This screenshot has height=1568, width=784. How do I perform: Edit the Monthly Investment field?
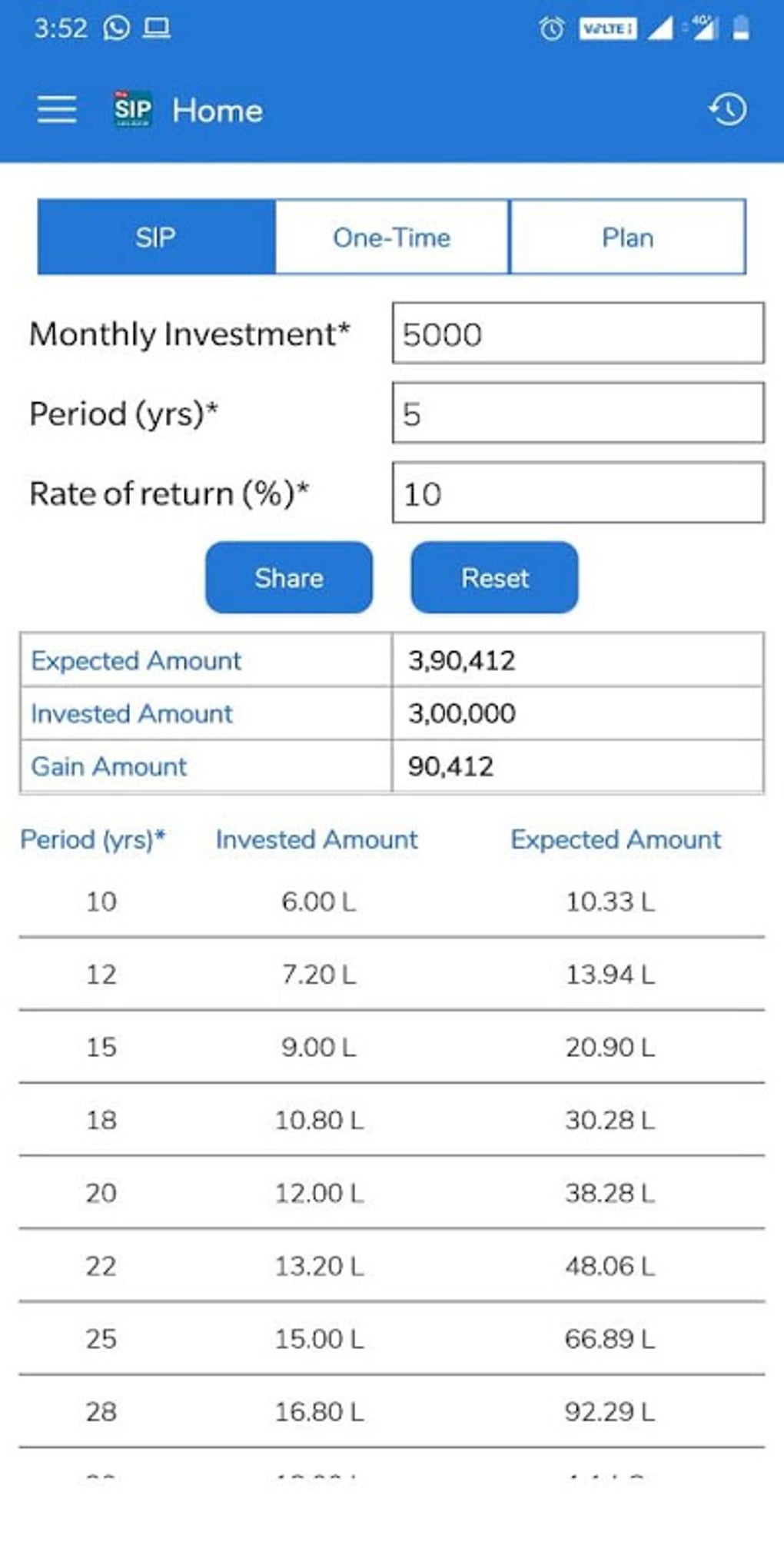coord(575,334)
